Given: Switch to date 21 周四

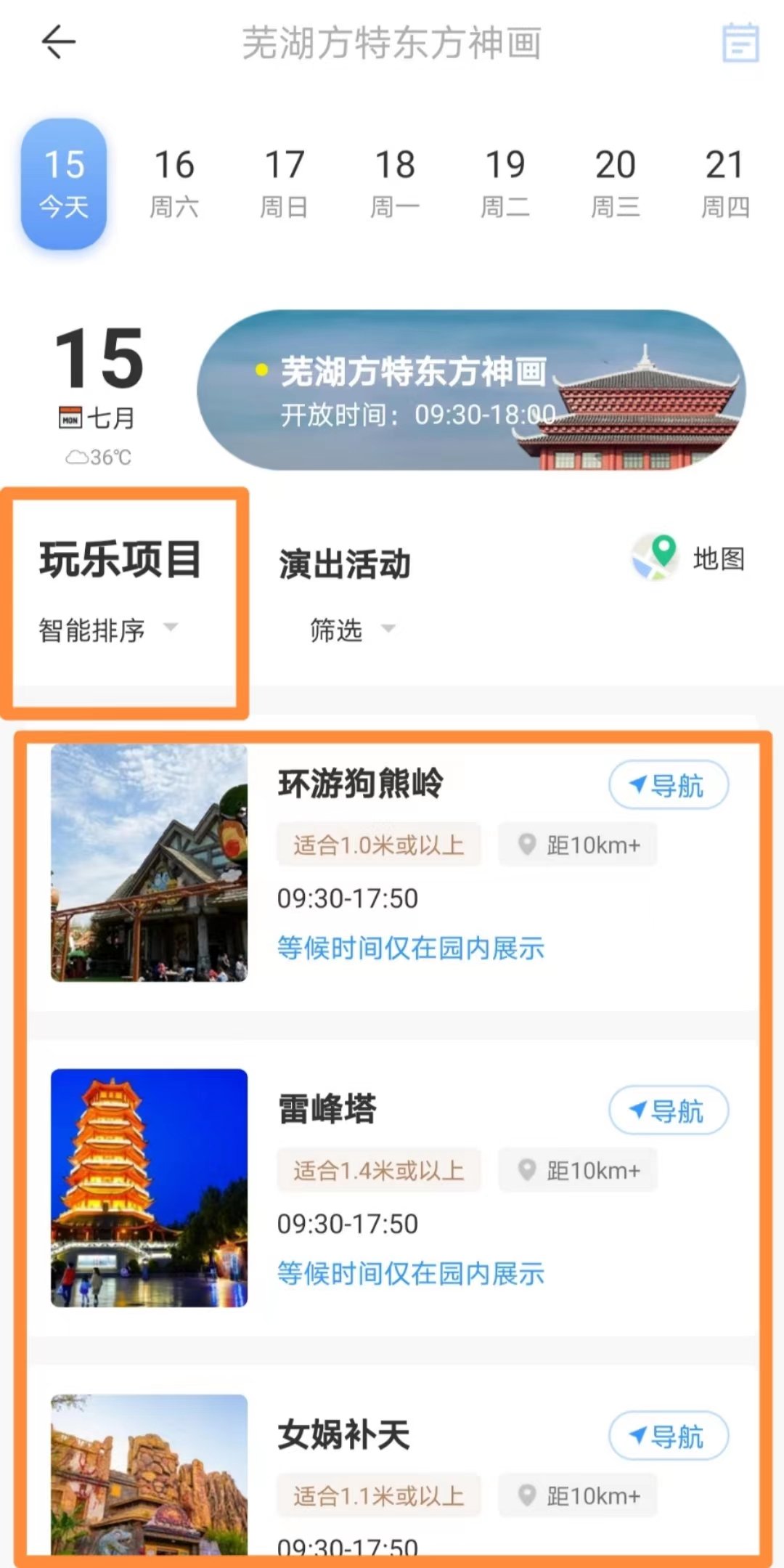Looking at the screenshot, I should pos(725,183).
